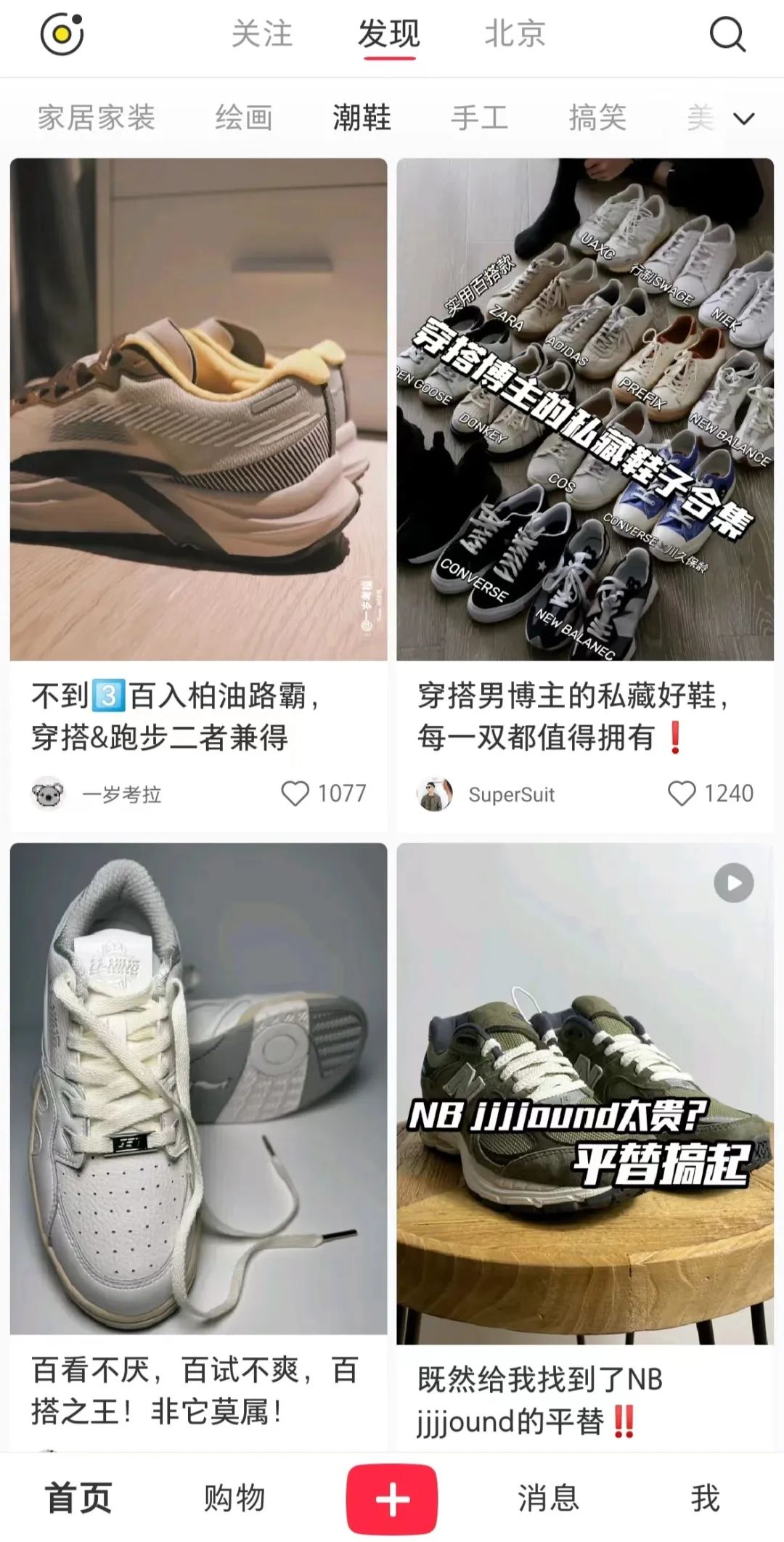Switch to the 关注 tab
Screen dimensions: 784x1542
click(x=261, y=34)
